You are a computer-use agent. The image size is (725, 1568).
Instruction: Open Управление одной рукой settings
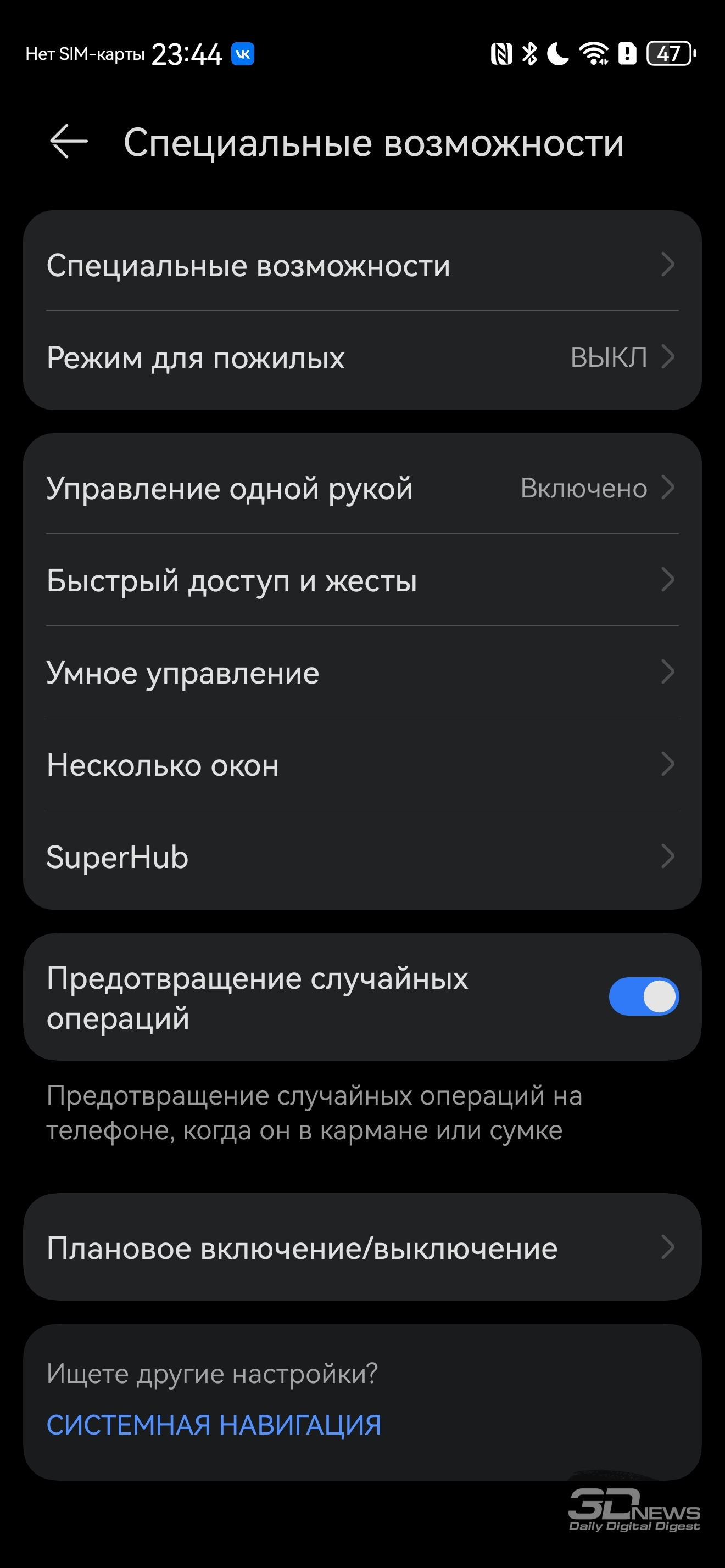362,488
